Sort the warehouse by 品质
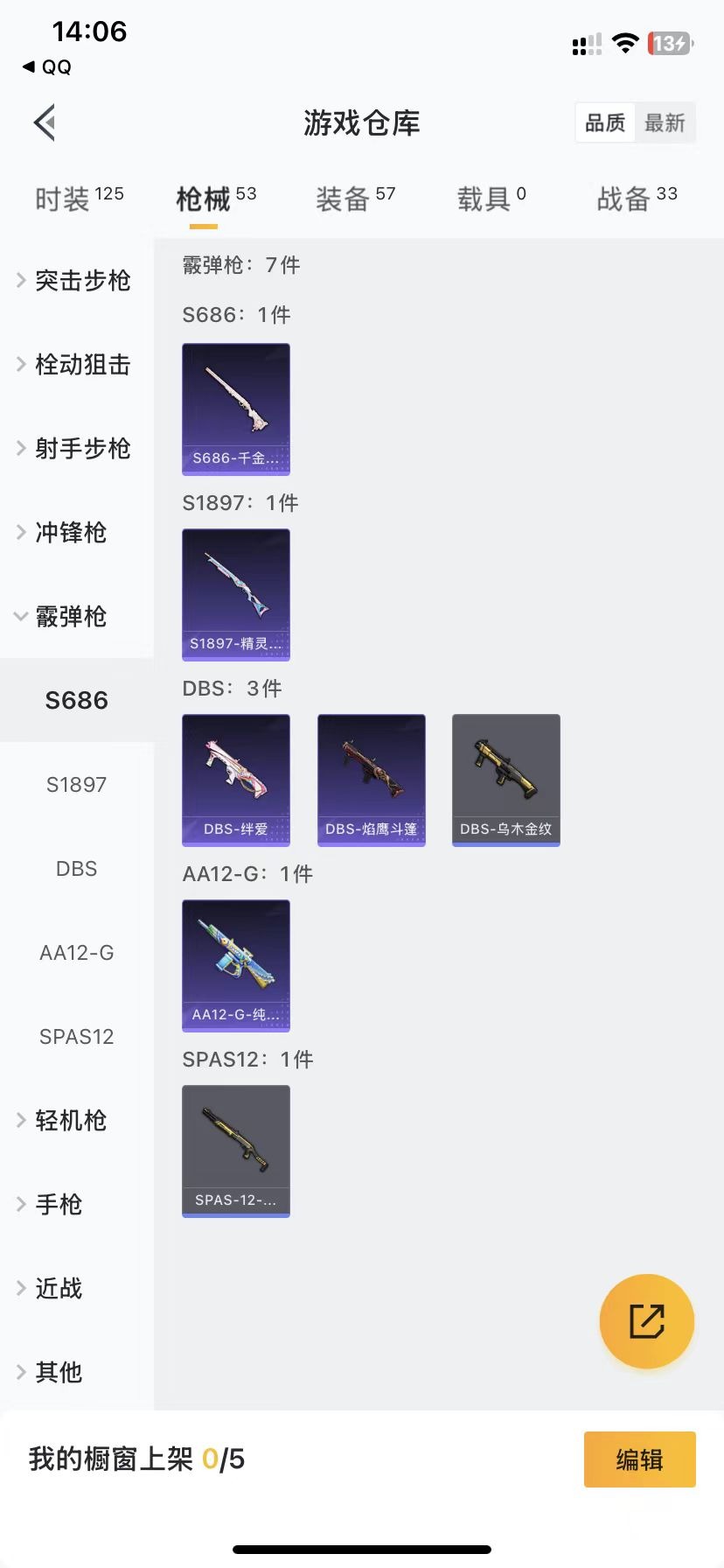This screenshot has height=1568, width=724. click(x=605, y=123)
